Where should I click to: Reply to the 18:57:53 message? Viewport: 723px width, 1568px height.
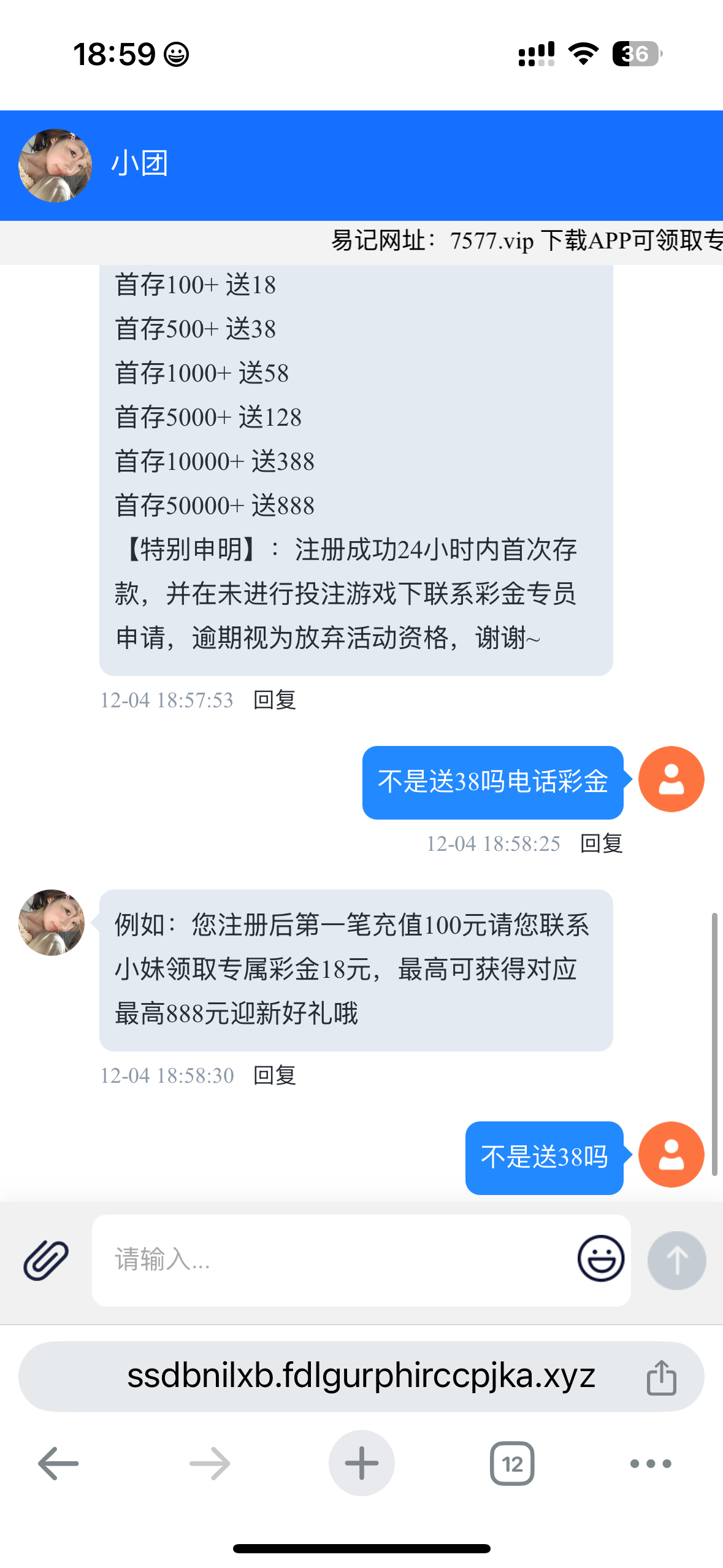(275, 700)
